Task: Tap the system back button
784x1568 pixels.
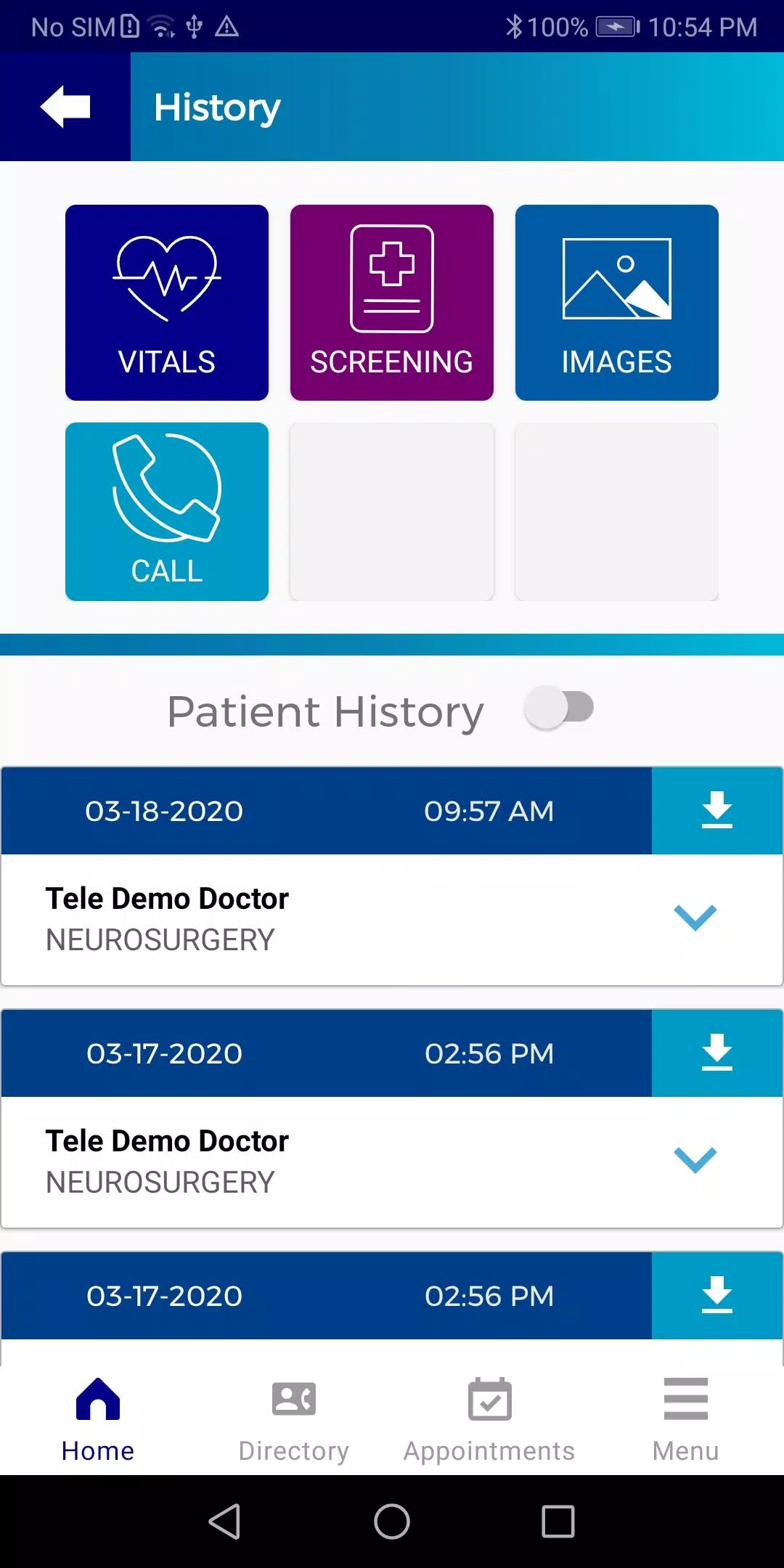Action: coord(225,1522)
